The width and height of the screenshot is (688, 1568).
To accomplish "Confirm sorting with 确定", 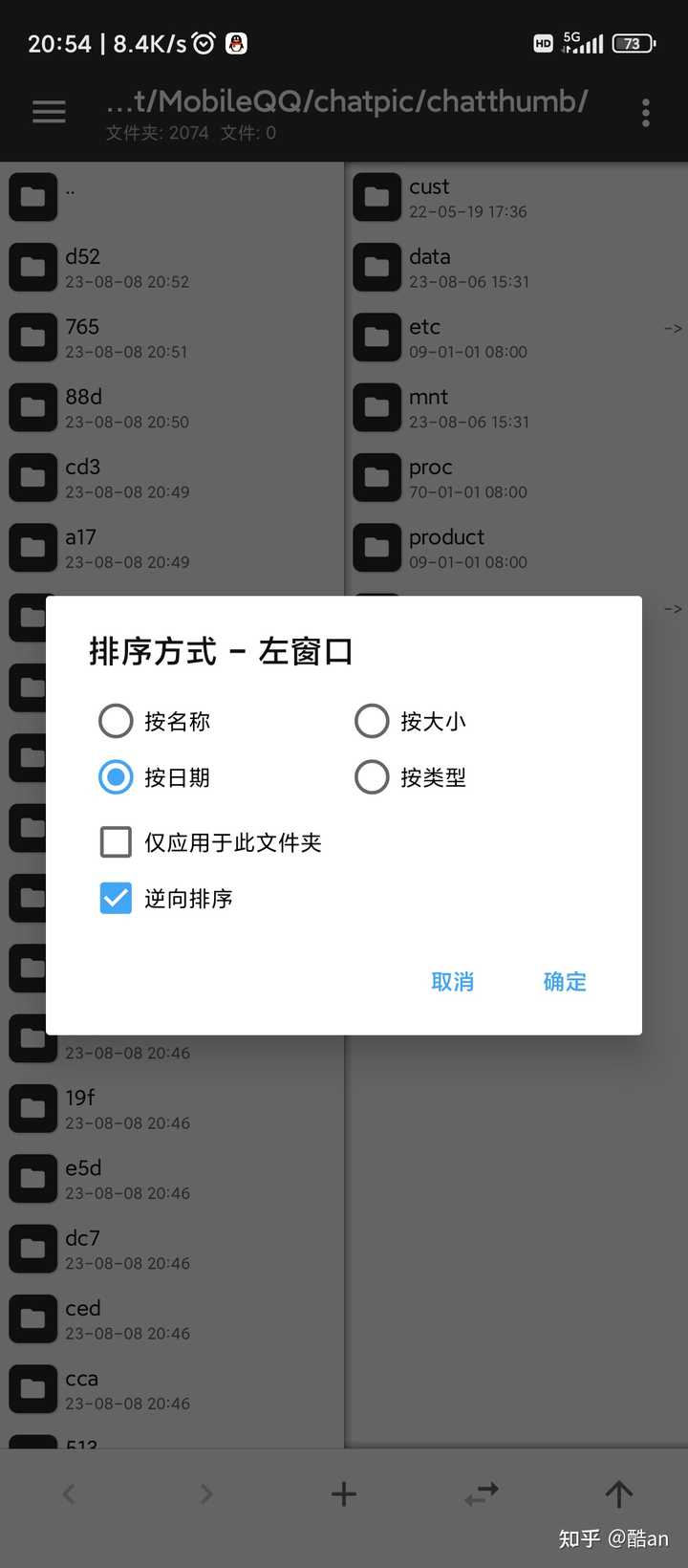I will [x=565, y=982].
